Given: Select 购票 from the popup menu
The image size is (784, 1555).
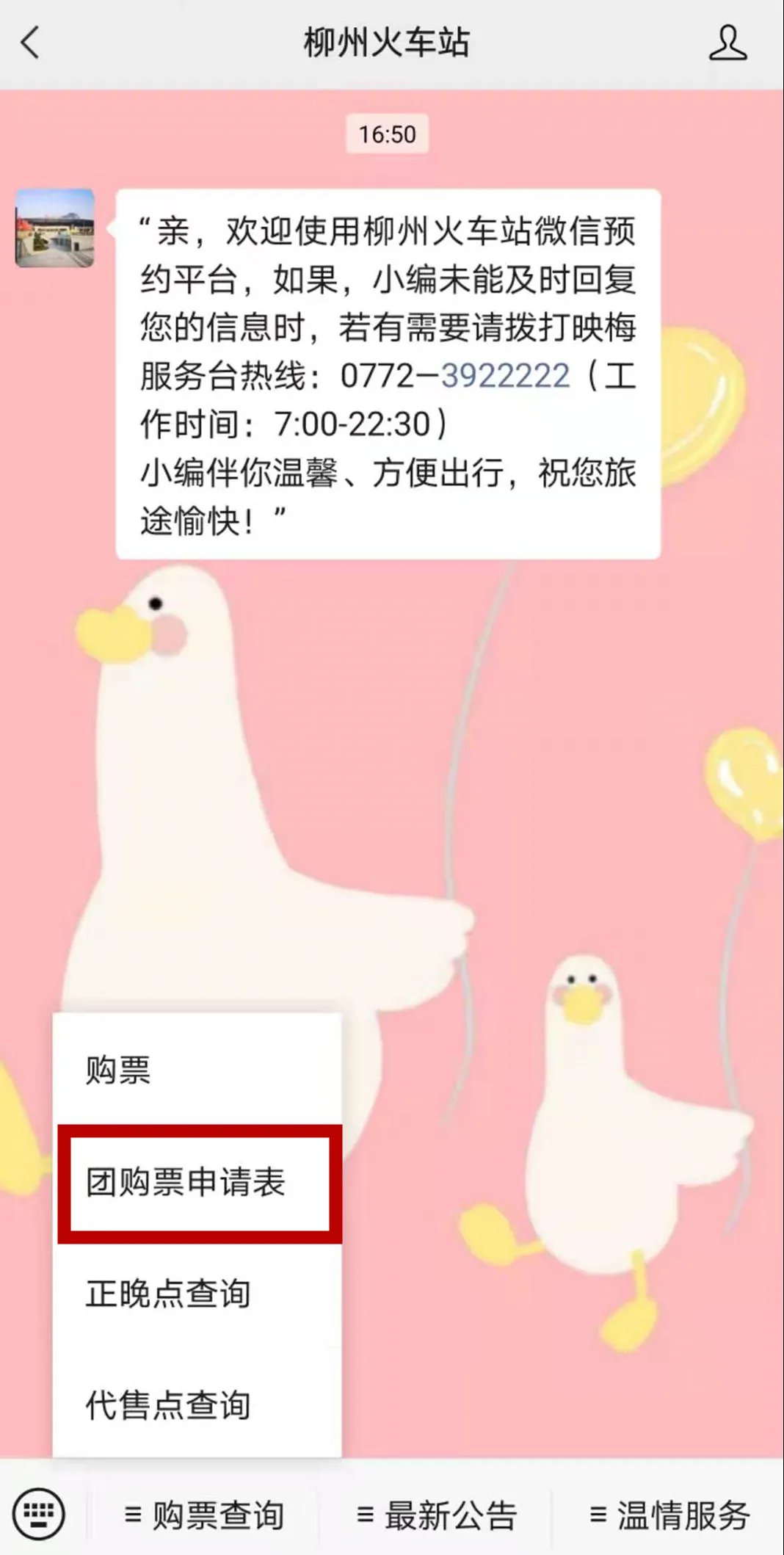Looking at the screenshot, I should [x=196, y=1070].
